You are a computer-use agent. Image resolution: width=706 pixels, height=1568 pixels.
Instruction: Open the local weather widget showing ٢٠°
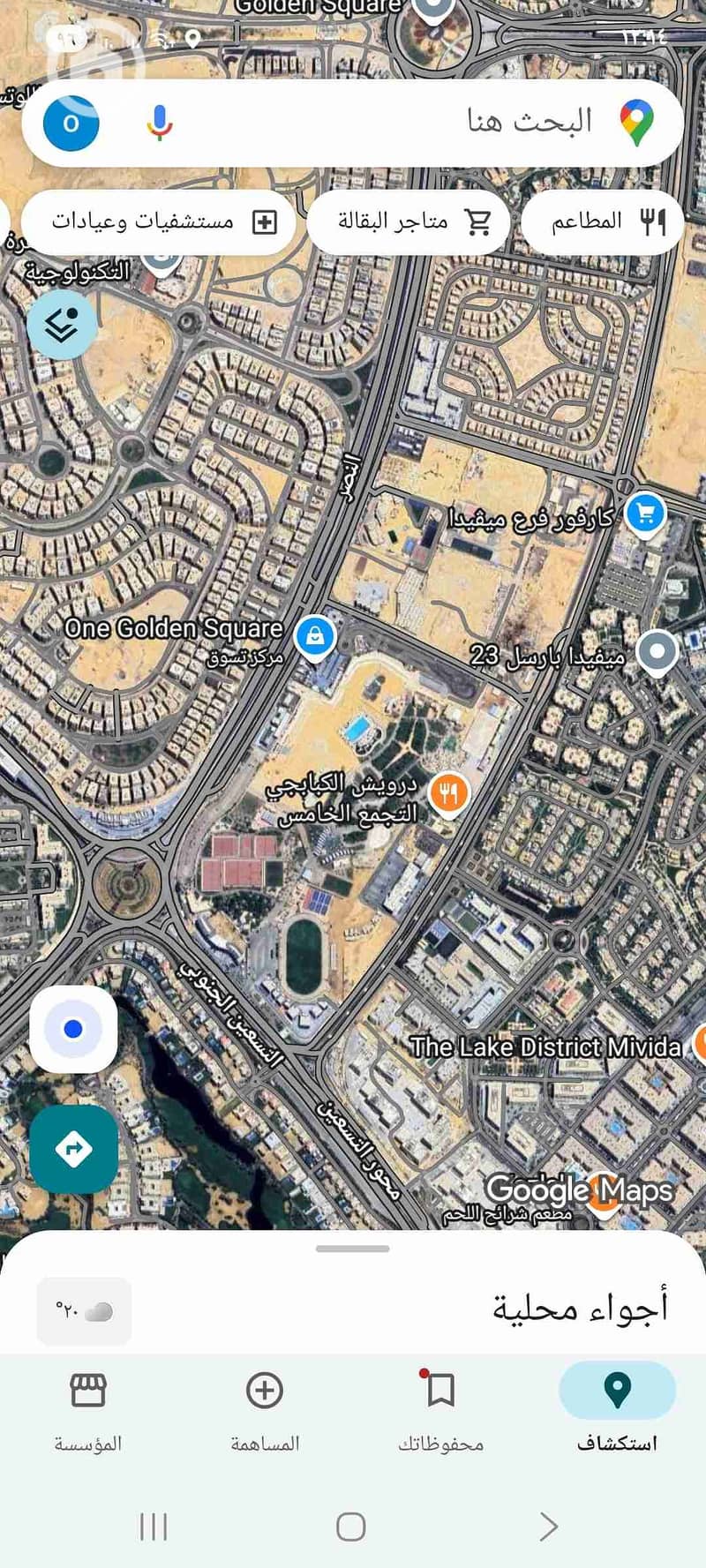[x=84, y=1311]
